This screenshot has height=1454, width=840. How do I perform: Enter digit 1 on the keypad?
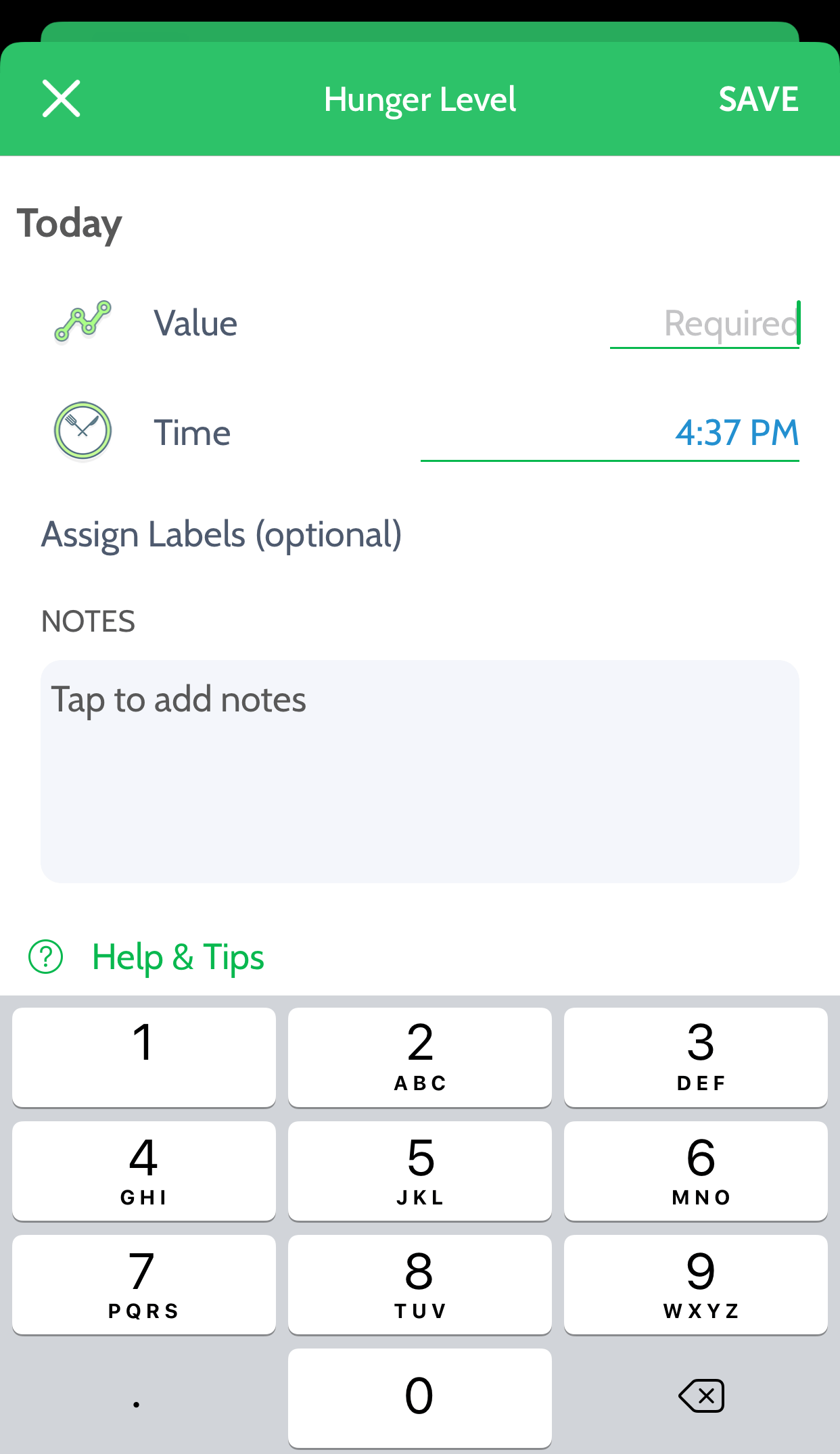click(x=143, y=1057)
